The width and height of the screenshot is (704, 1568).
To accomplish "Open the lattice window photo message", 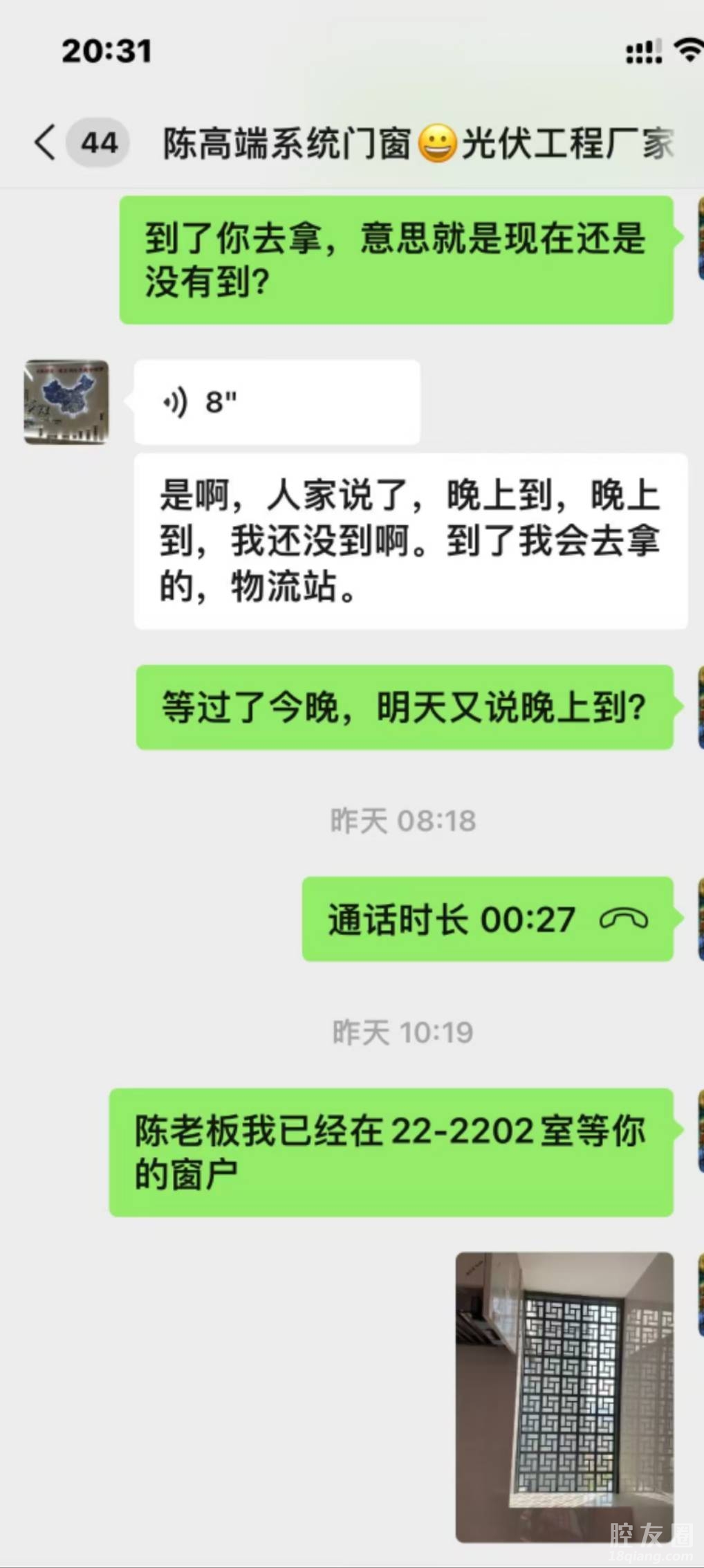I will 564,1396.
